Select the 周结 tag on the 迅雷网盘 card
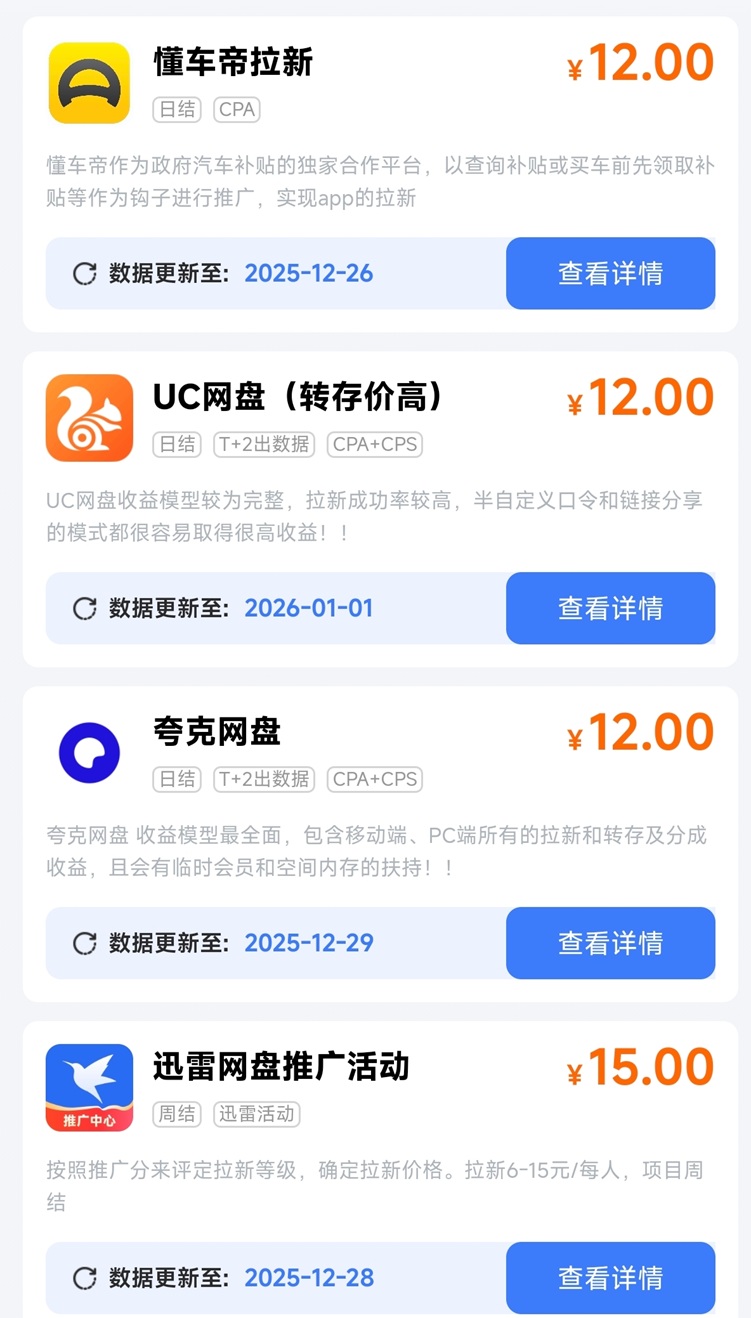Viewport: 751px width, 1318px height. pyautogui.click(x=176, y=1115)
